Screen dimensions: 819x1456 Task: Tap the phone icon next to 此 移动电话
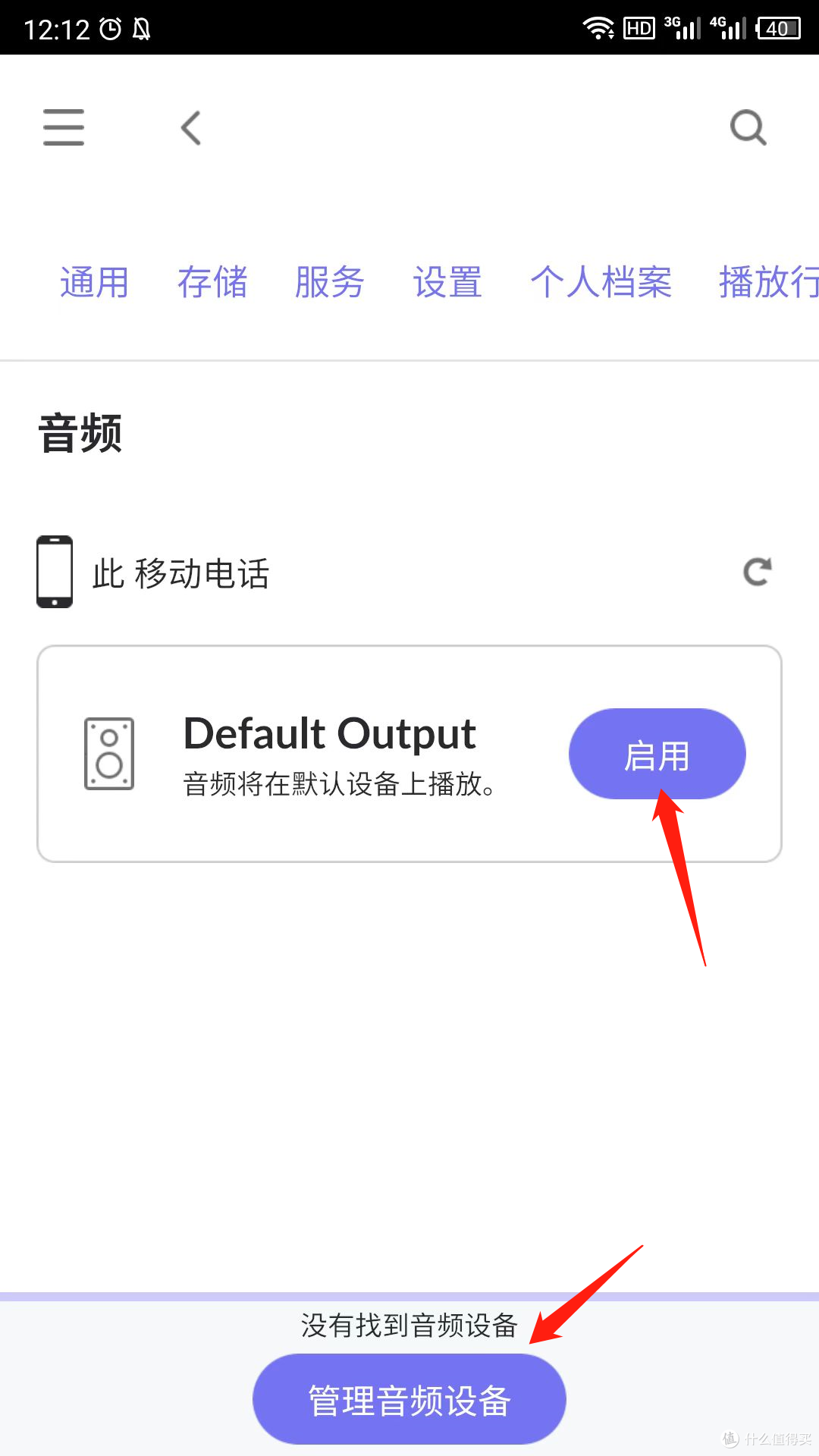tap(54, 572)
